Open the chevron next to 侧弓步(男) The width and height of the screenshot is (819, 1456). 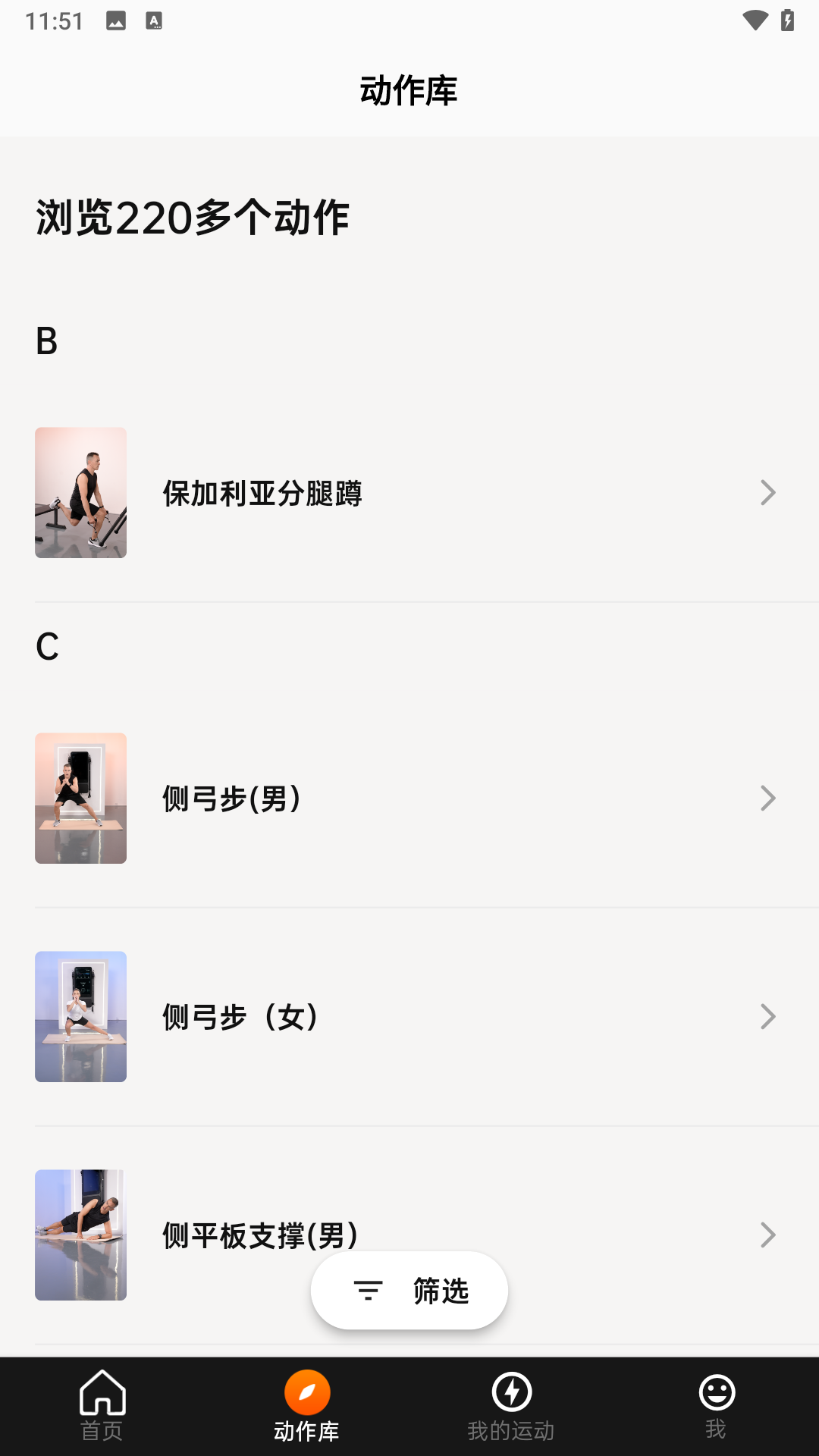point(767,798)
